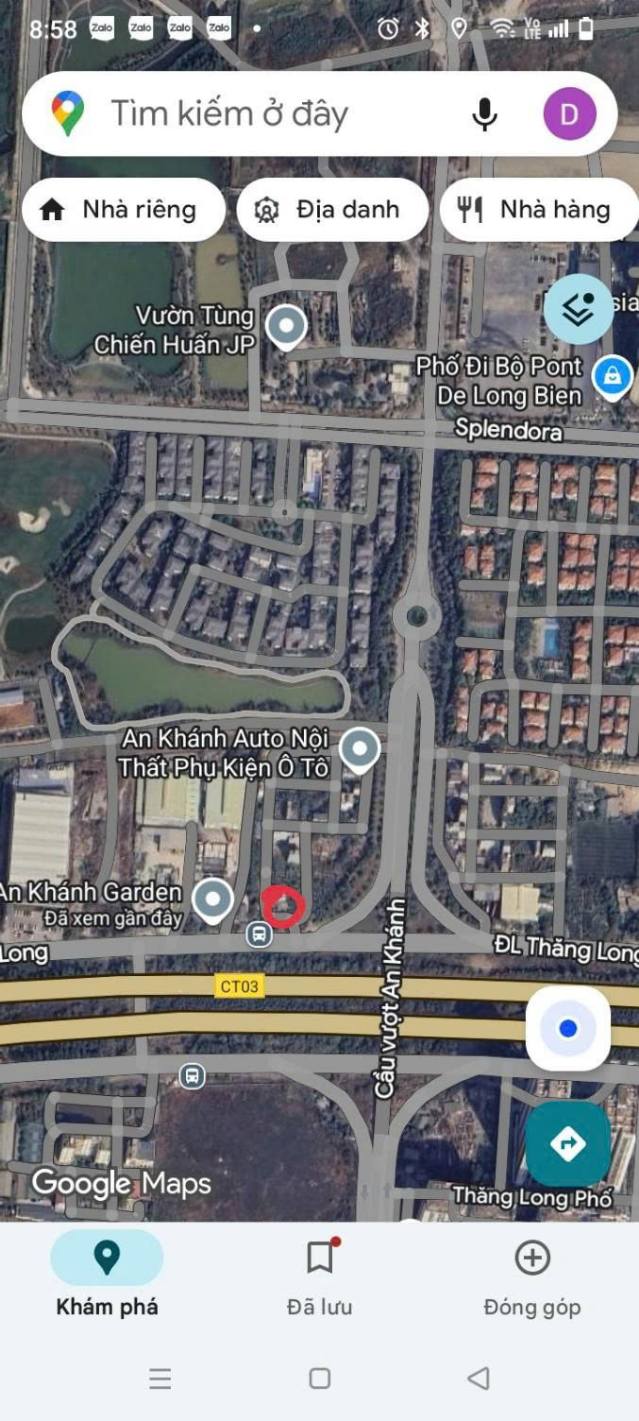The height and width of the screenshot is (1421, 639).
Task: Filter by the "Địa danh" chip
Action: (332, 210)
